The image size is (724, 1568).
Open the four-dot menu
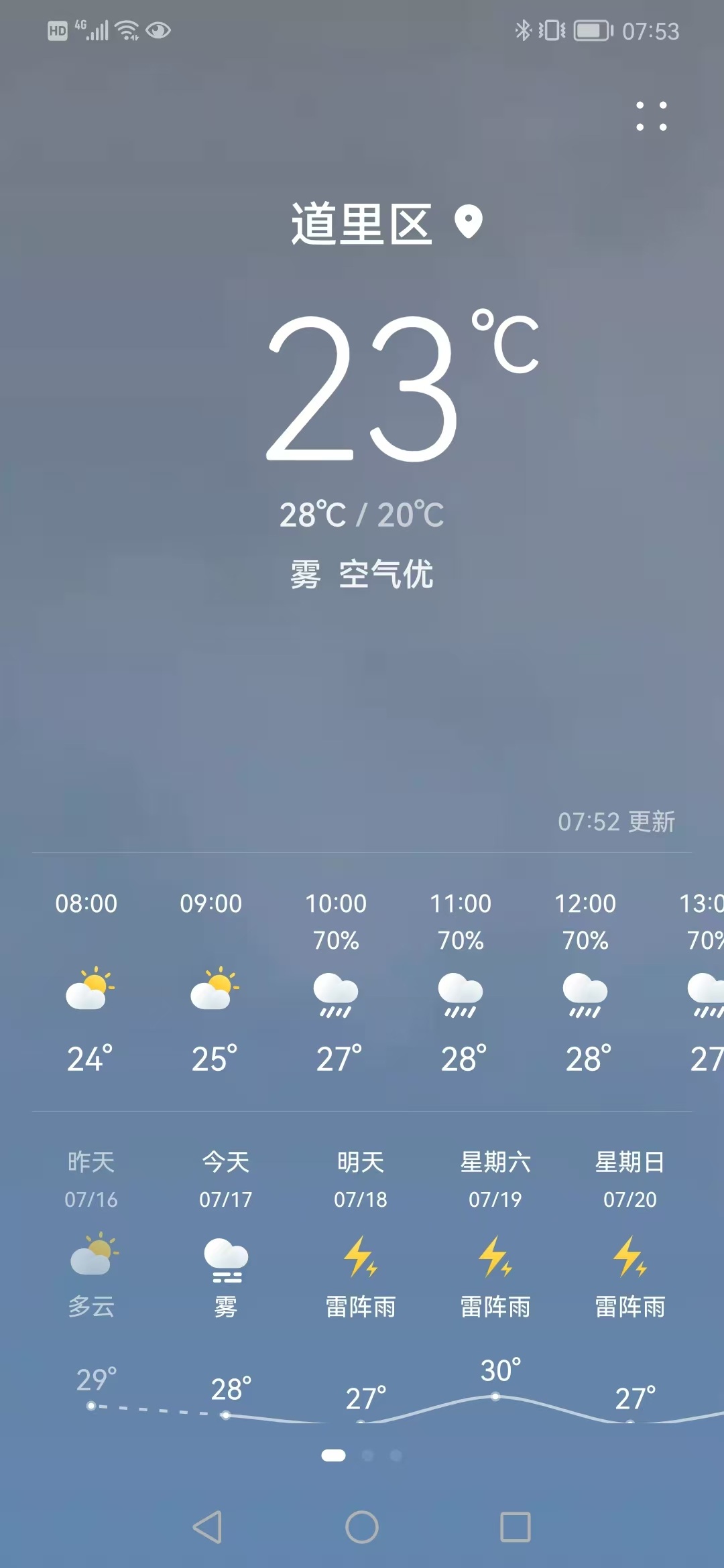[651, 116]
